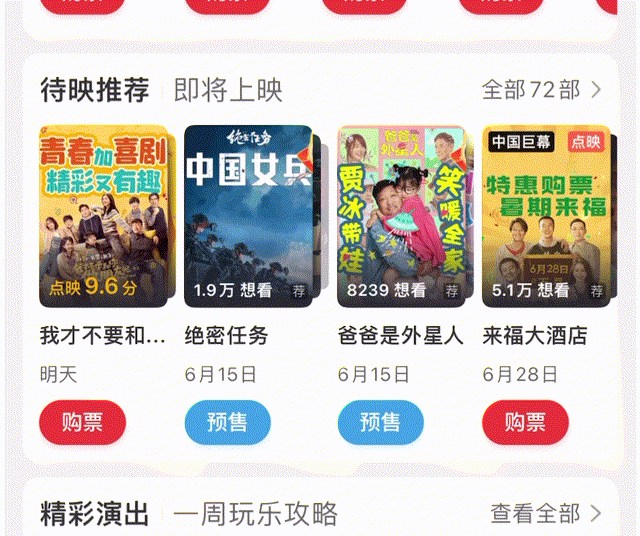640x536 pixels.
Task: Open 查看全部 for 精彩演出
Action: (546, 514)
